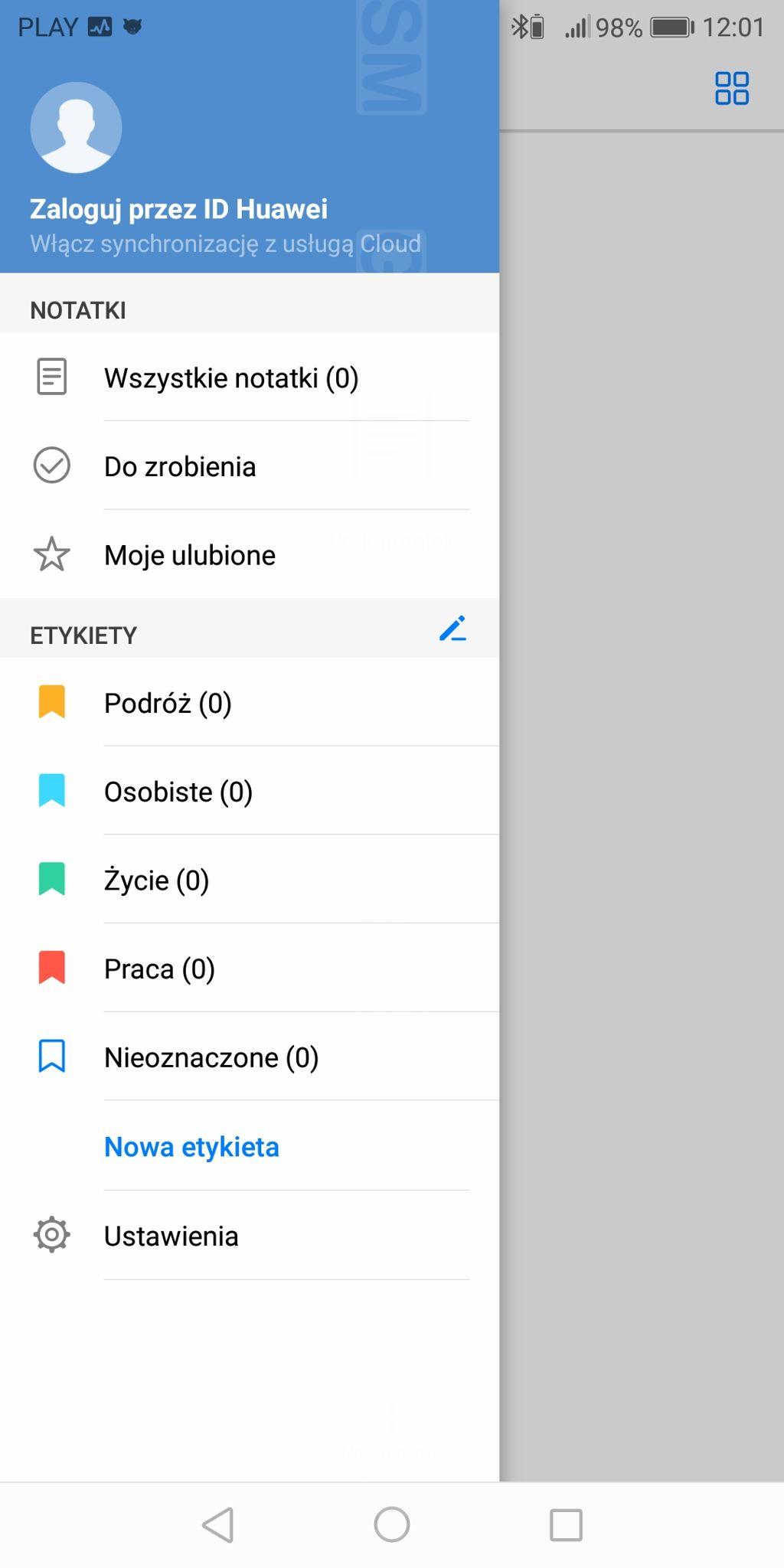784x1568 pixels.
Task: Show Do zrobienia notes
Action: tap(180, 466)
